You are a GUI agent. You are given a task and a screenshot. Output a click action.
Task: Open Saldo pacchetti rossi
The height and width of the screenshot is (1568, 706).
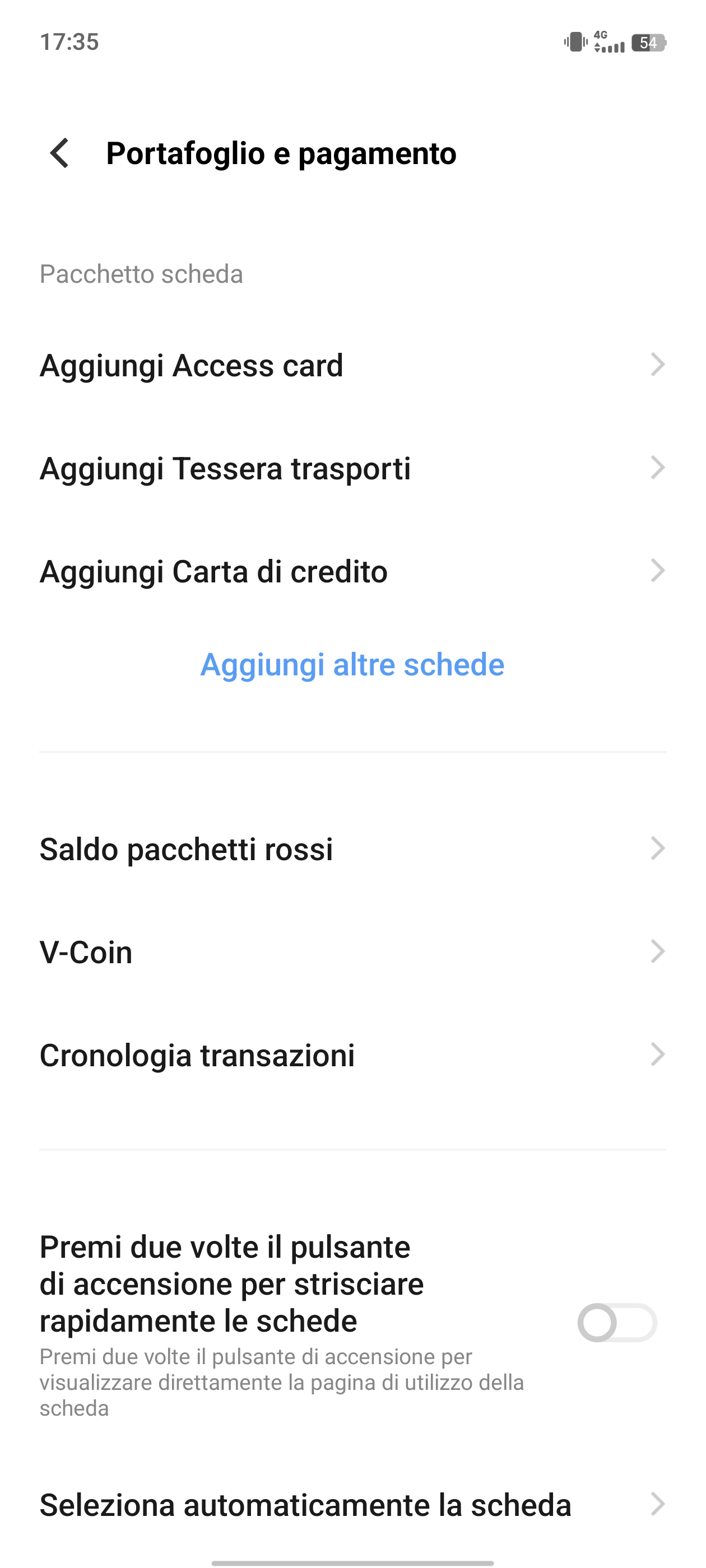tap(352, 848)
